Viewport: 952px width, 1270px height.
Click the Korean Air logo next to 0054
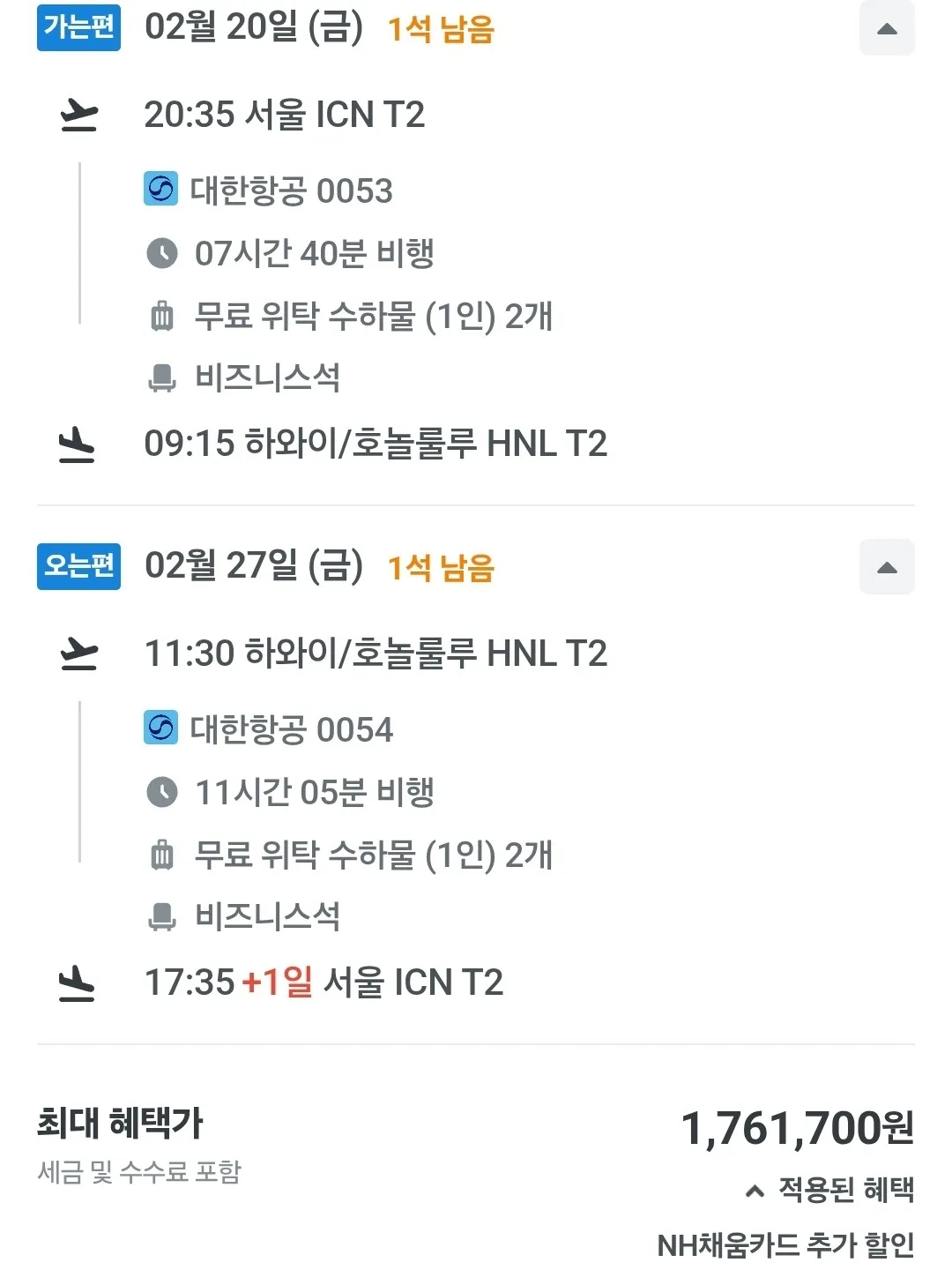coord(160,729)
